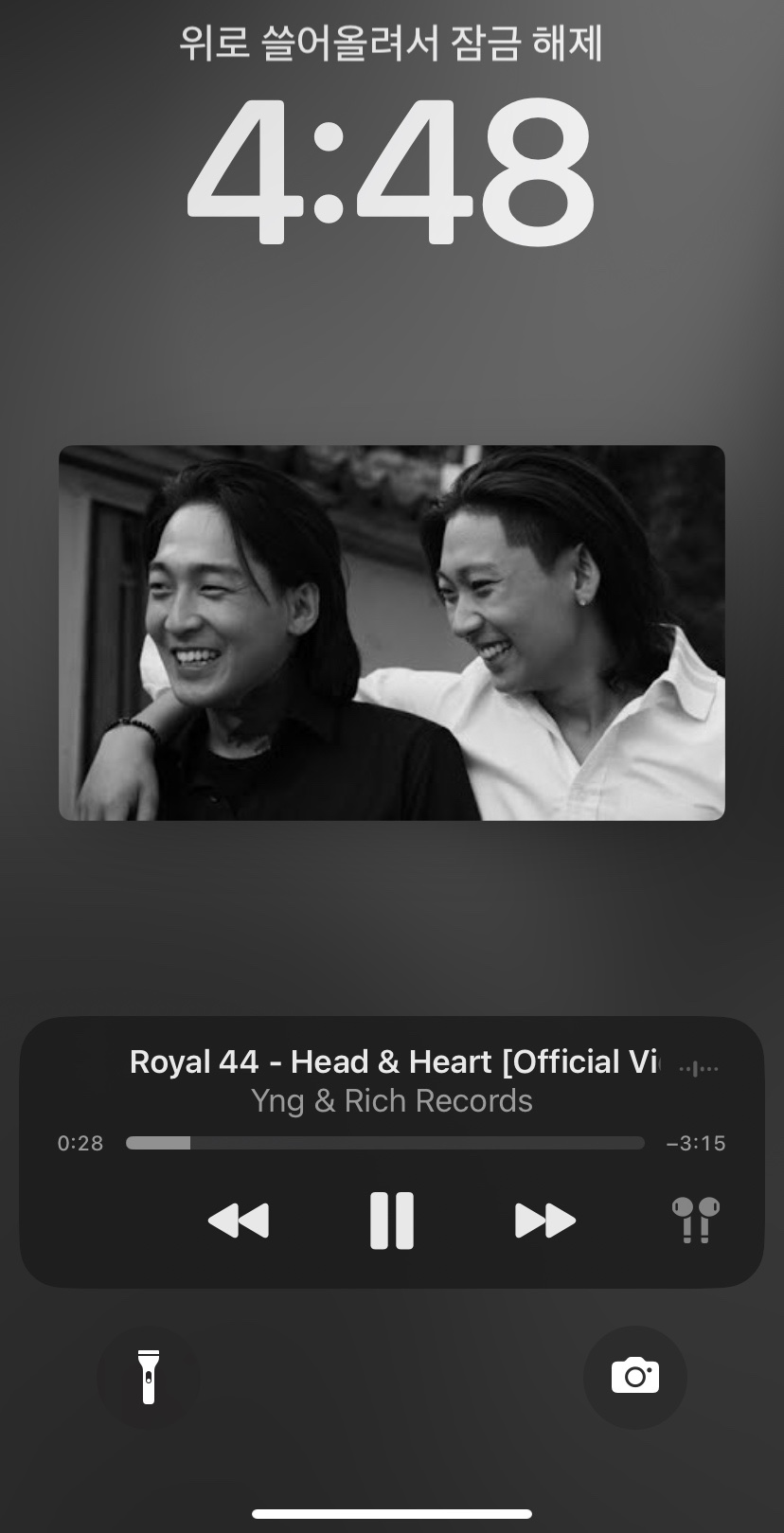
Task: Skip back to previous track
Action: coord(239,1221)
